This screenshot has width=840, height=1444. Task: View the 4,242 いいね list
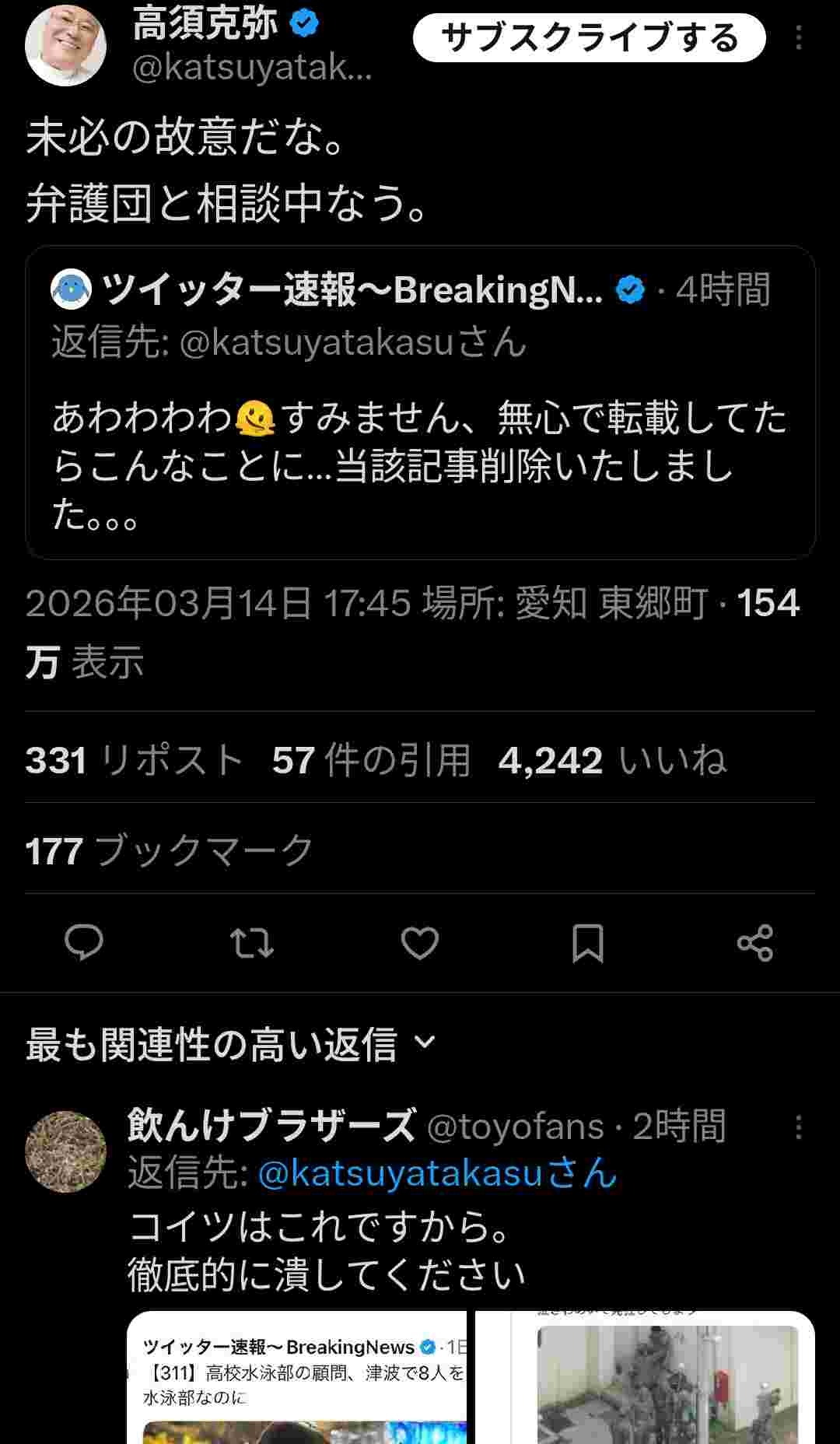click(x=612, y=760)
